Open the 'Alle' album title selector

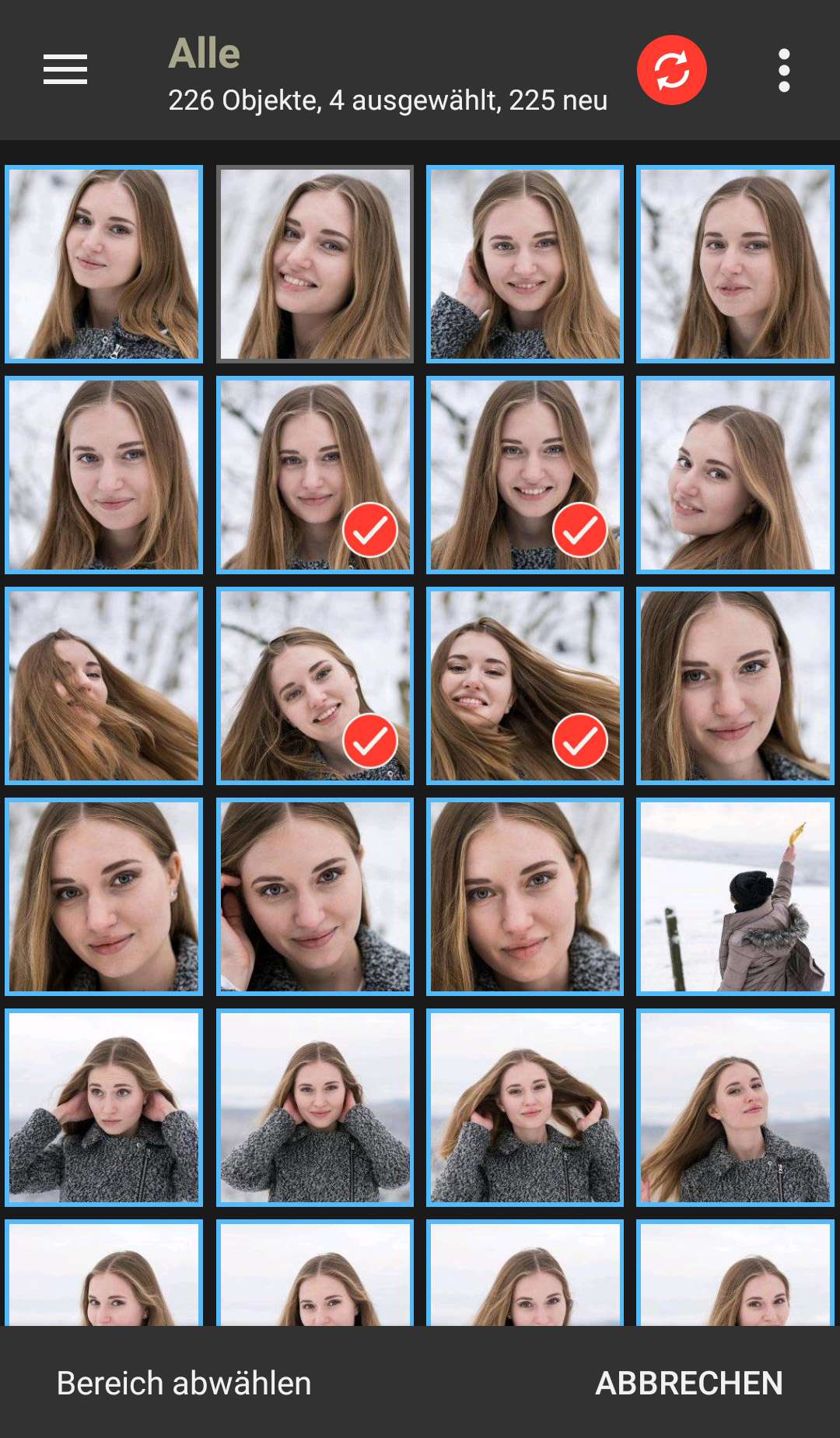pyautogui.click(x=204, y=53)
